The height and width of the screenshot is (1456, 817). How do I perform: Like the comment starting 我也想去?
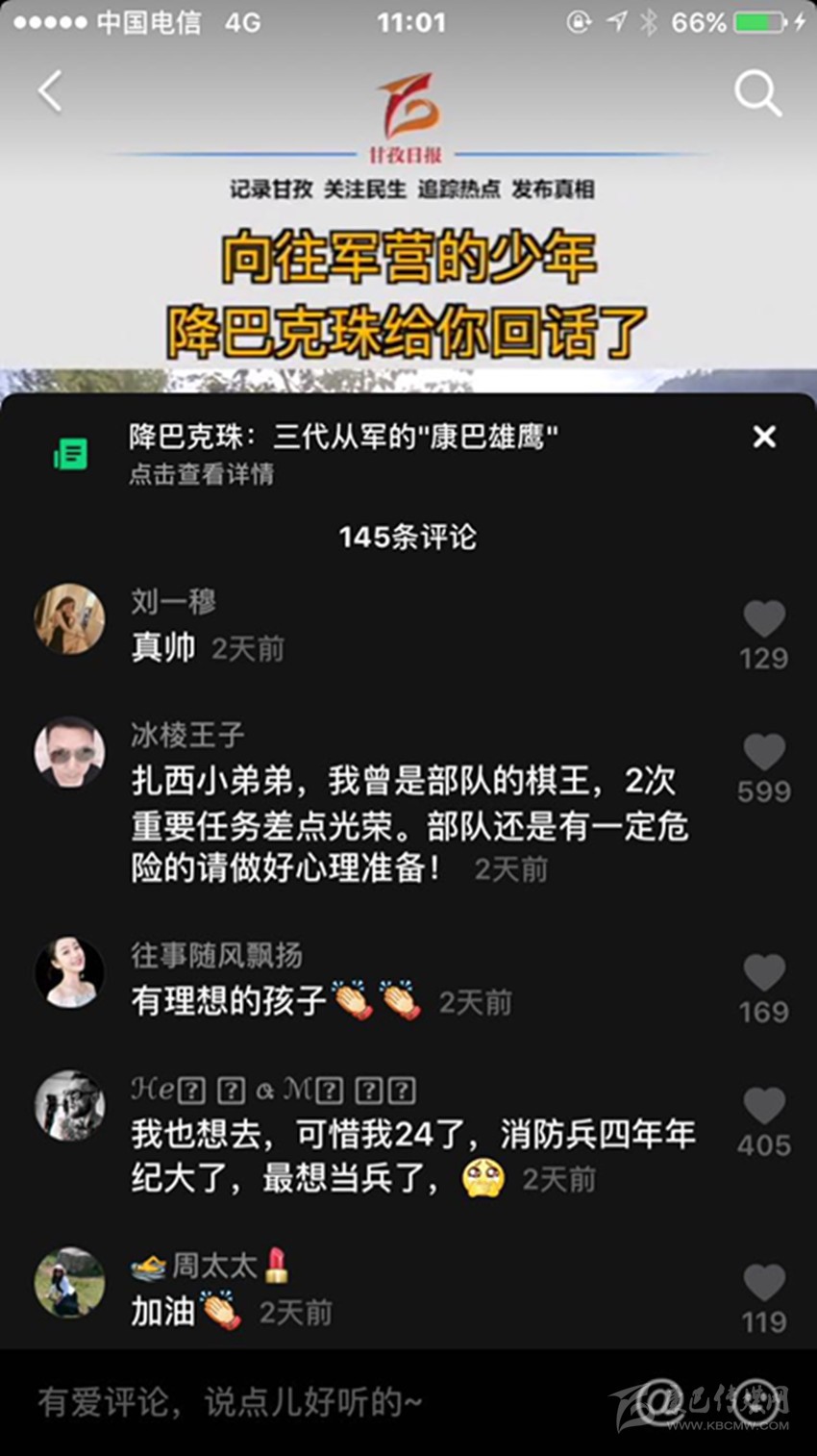pos(763,1107)
